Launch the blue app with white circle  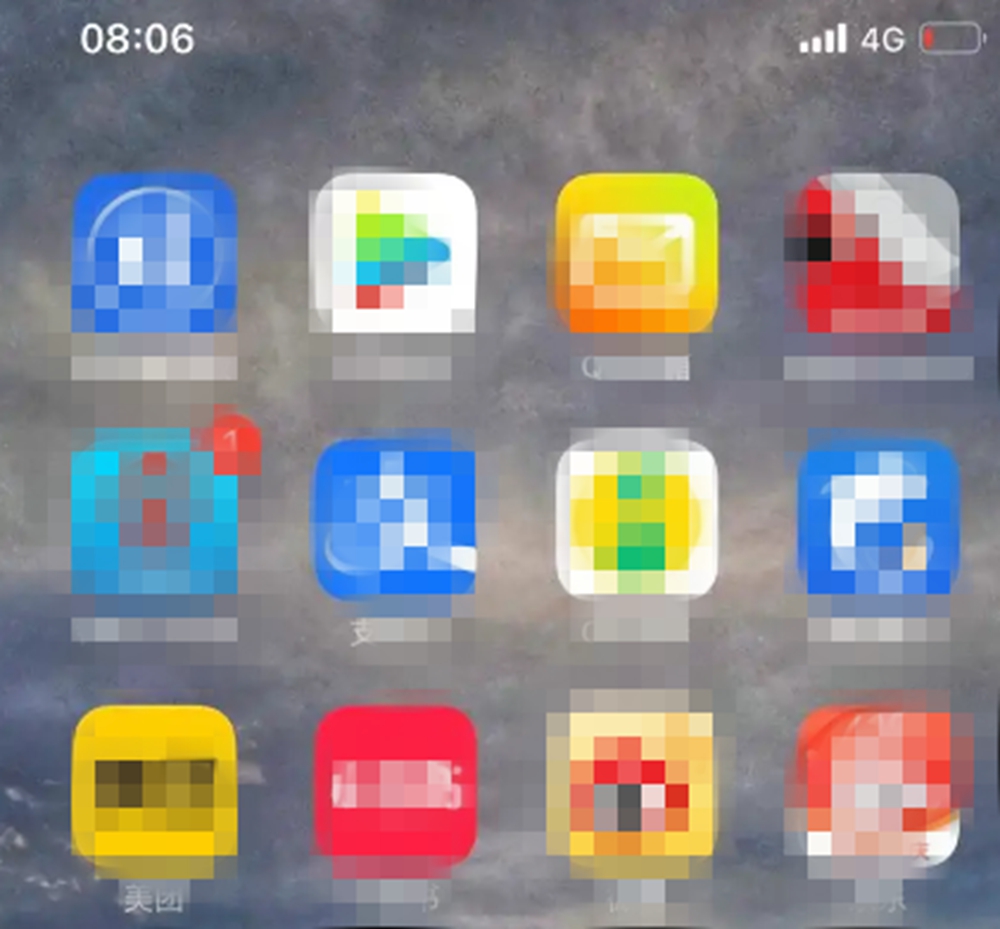(155, 252)
